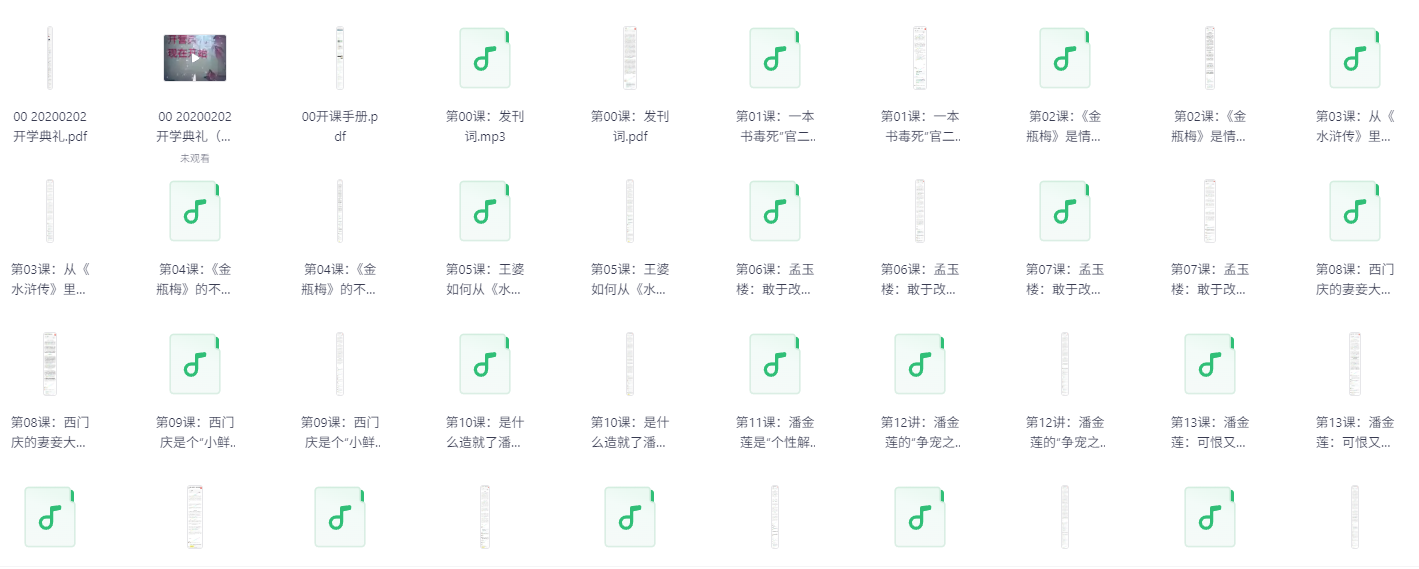Play the 第07课 孟玉楼 audio file

pos(1065,211)
